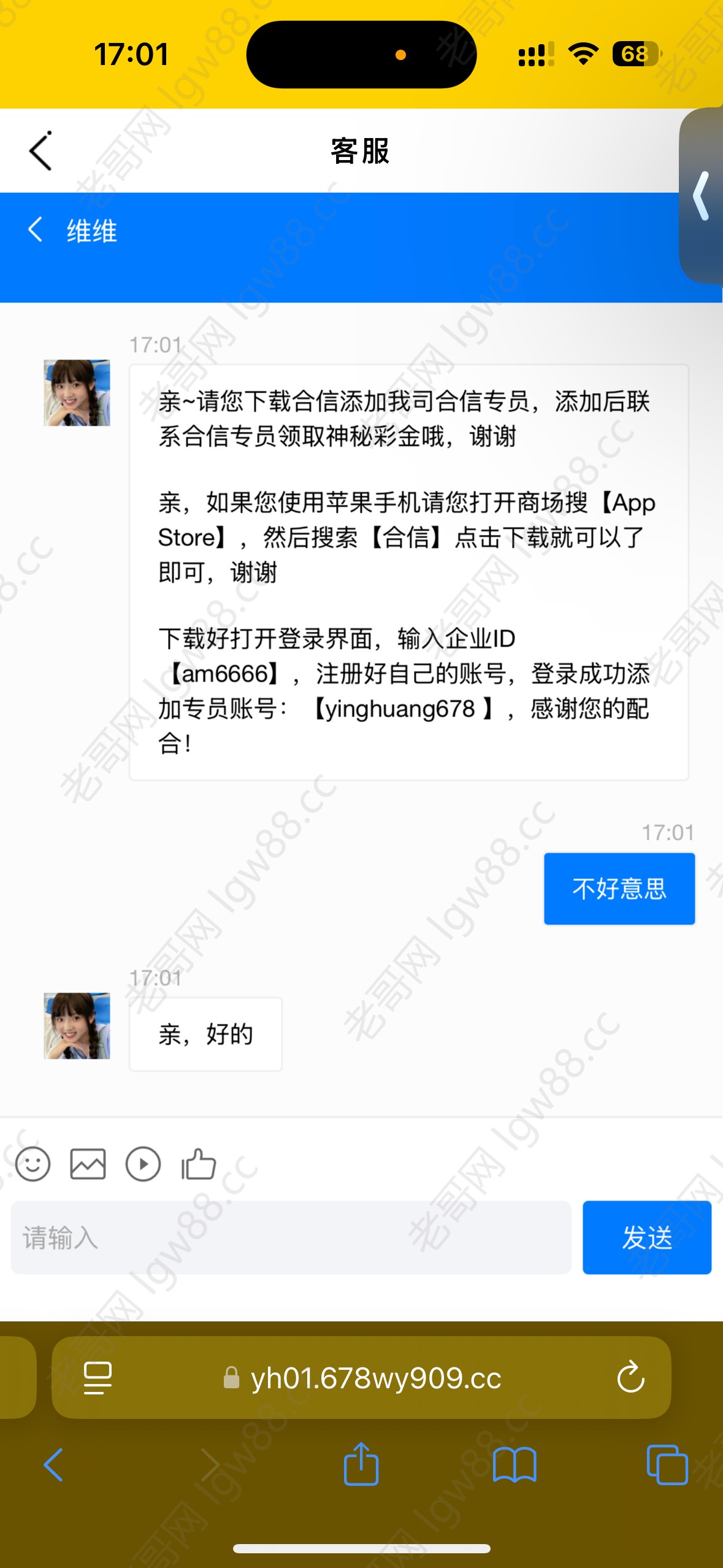Expand the side floating panel arrow

(702, 196)
